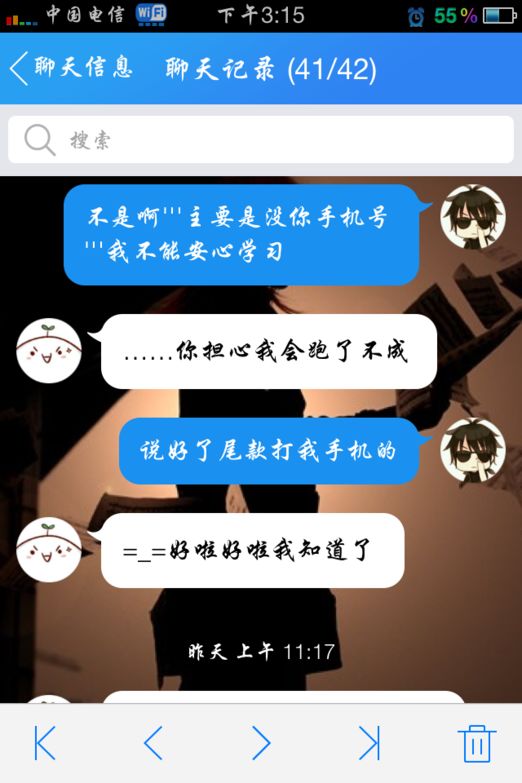Open sprout avatar beside 好啦好啦我知道了 message
This screenshot has height=783, width=522.
point(49,549)
